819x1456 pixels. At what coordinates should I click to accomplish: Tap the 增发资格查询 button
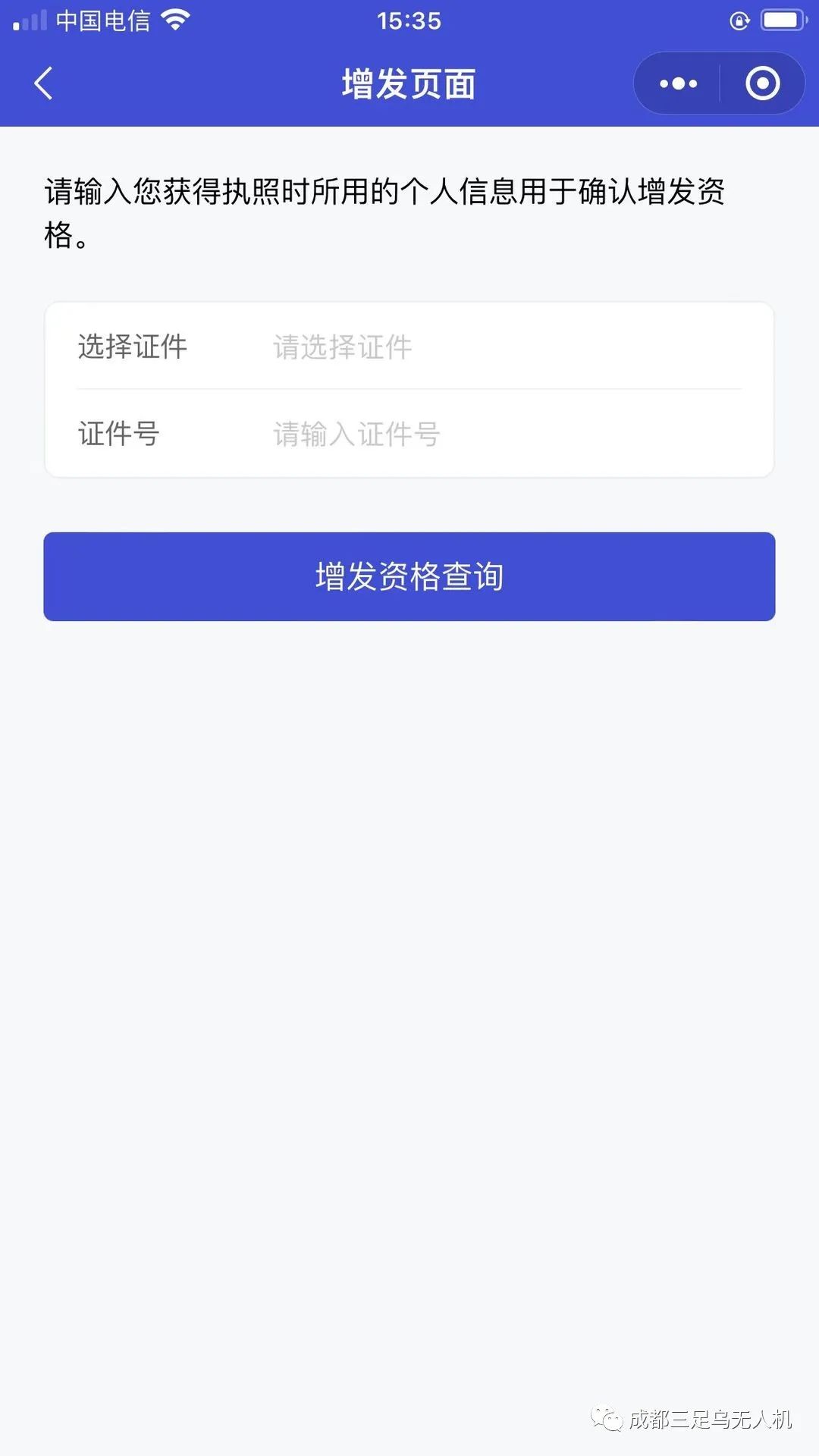[x=409, y=576]
